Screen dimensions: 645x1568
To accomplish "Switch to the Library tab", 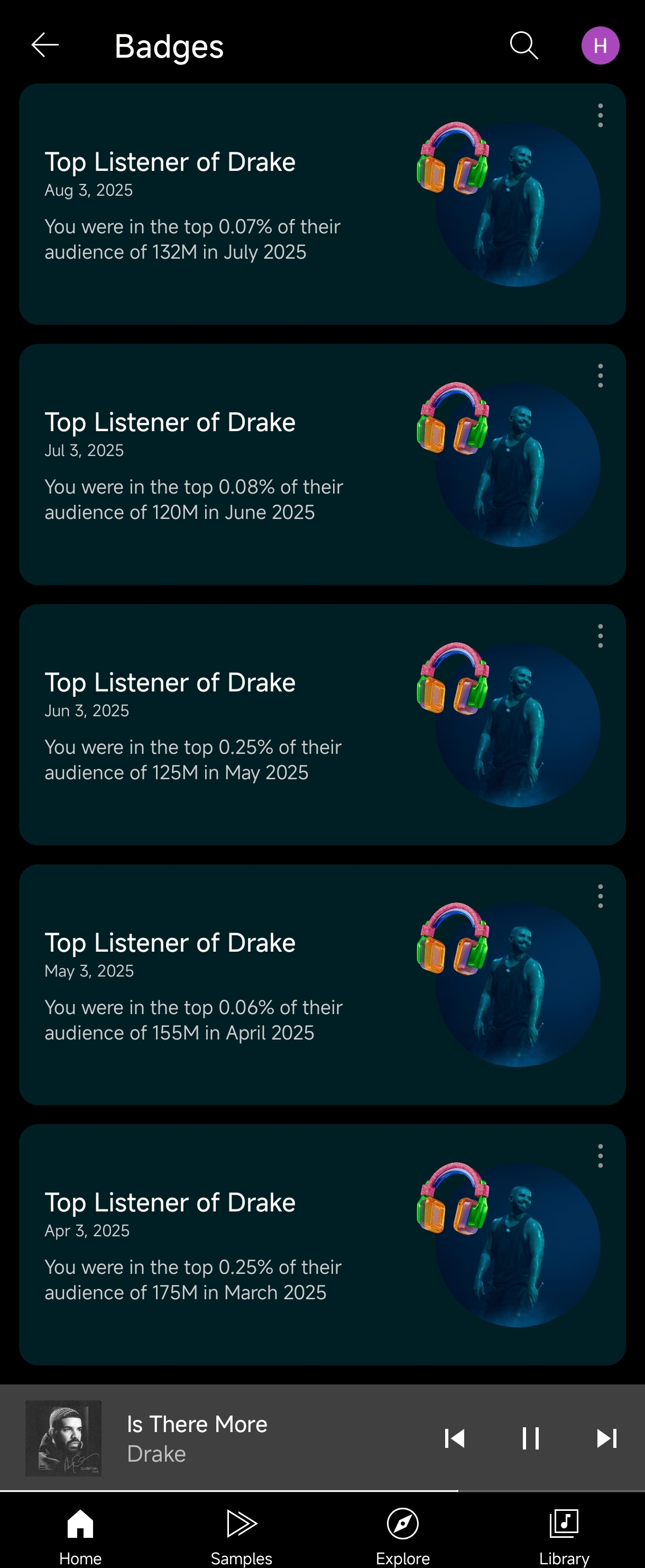I will point(564,1534).
